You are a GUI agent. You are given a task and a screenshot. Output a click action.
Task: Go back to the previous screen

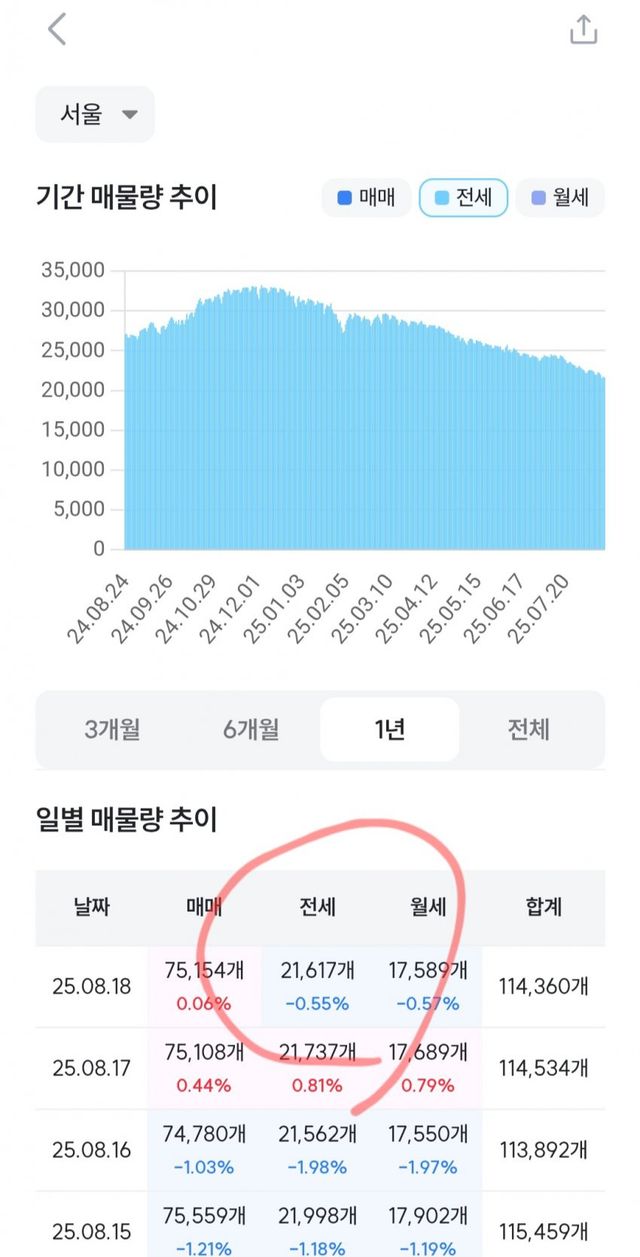(x=57, y=30)
